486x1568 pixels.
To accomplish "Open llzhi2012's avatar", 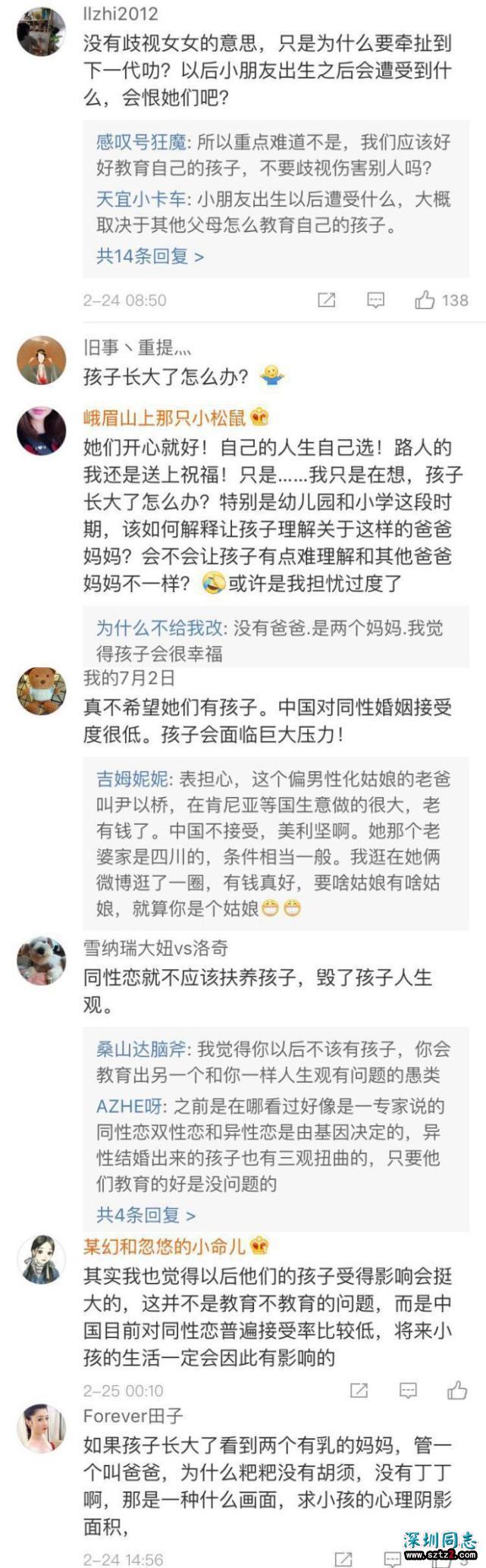I will pos(41,32).
